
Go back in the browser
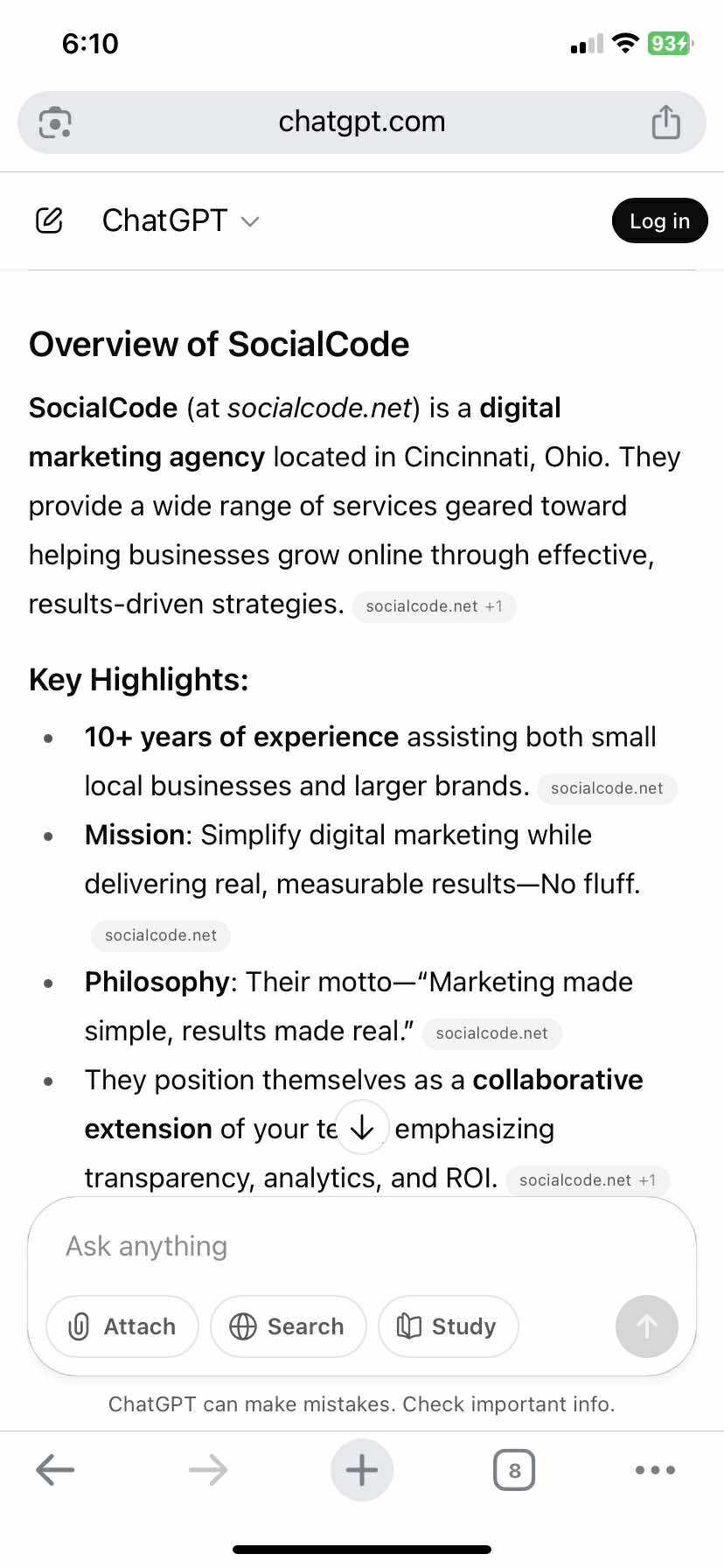[55, 1470]
